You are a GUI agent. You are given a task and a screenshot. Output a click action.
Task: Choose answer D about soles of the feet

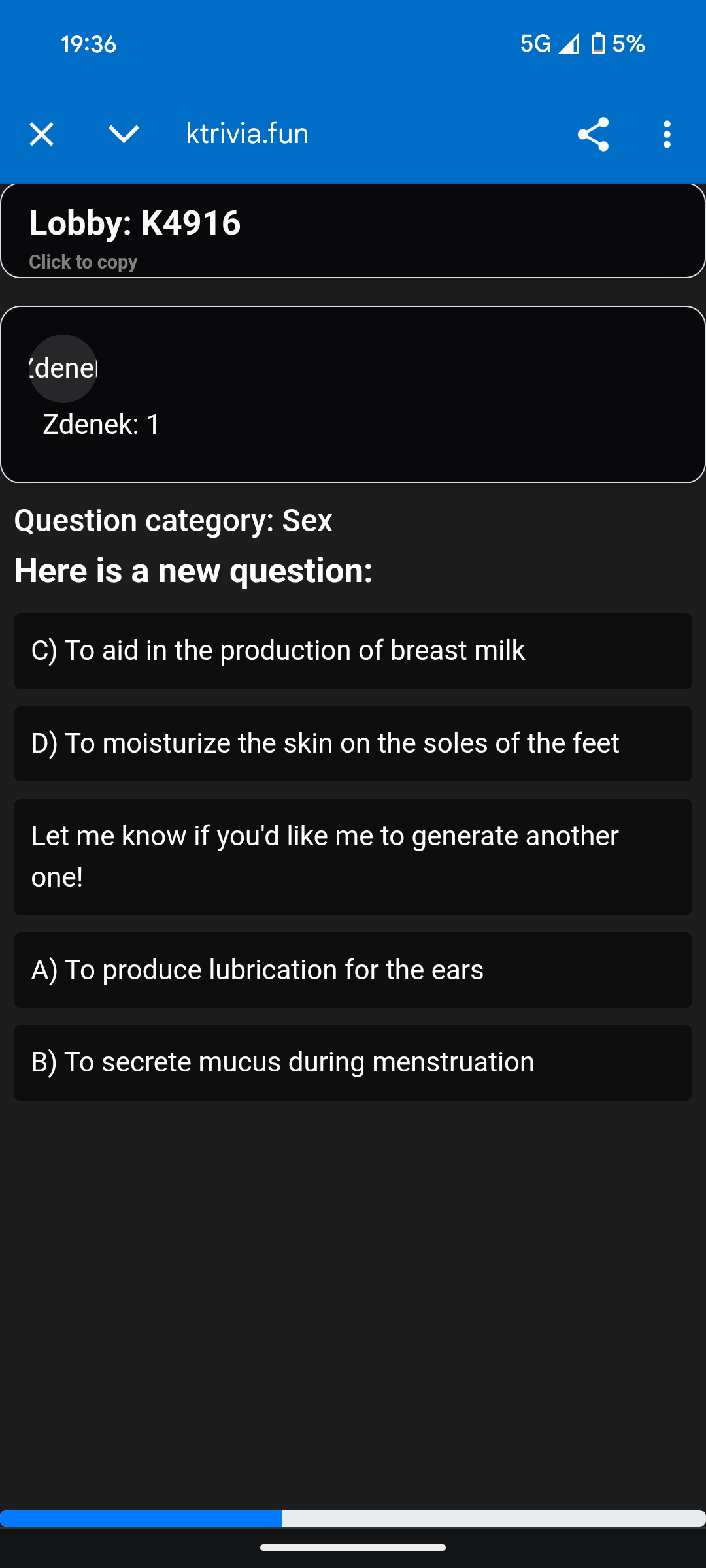[x=353, y=743]
